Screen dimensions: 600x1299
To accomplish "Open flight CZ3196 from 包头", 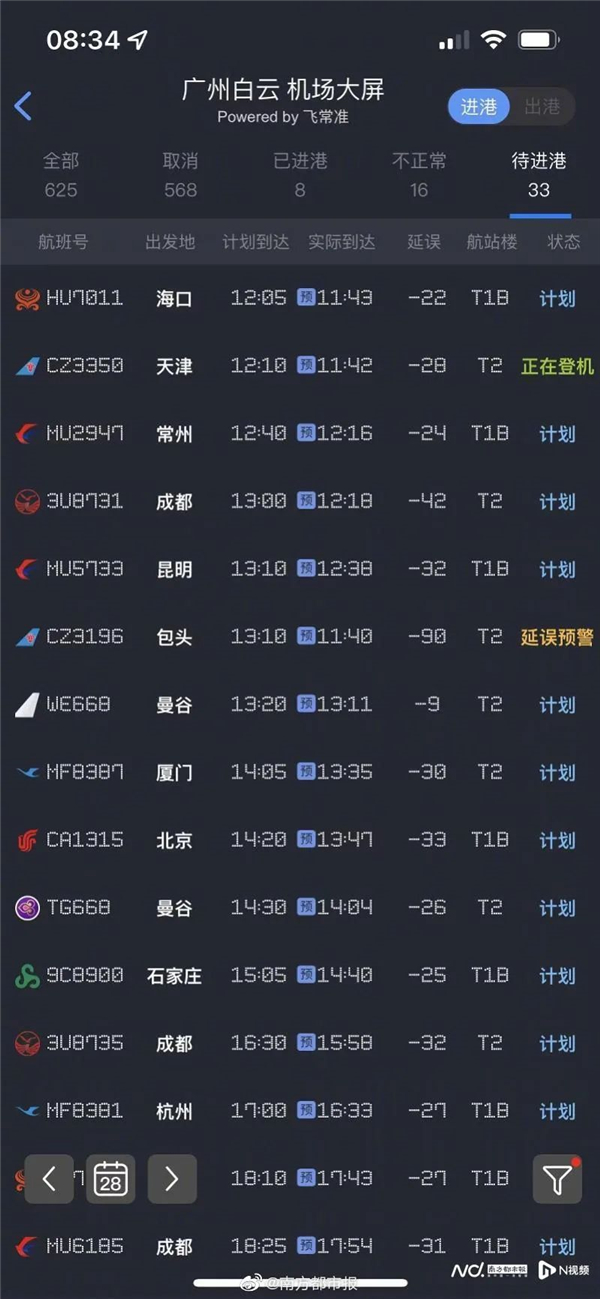I will pos(300,637).
